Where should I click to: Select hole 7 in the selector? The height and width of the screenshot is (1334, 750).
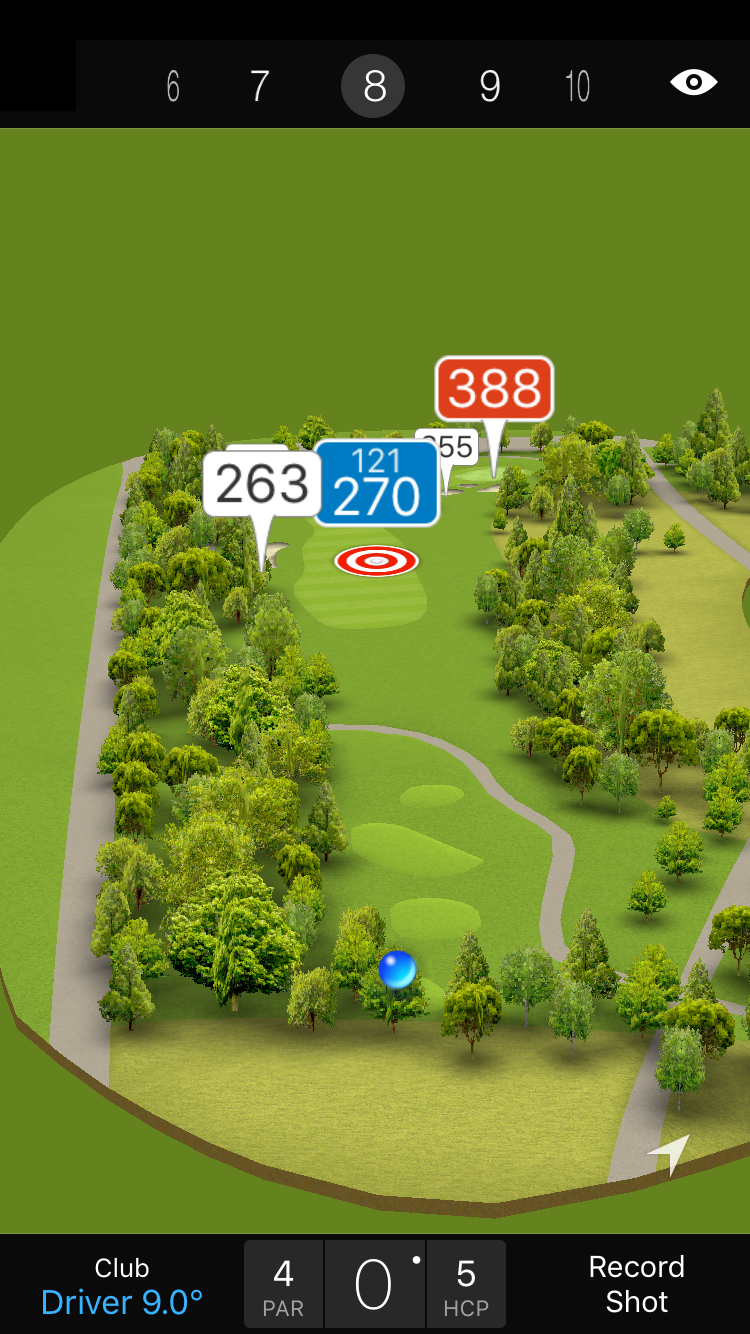point(259,87)
